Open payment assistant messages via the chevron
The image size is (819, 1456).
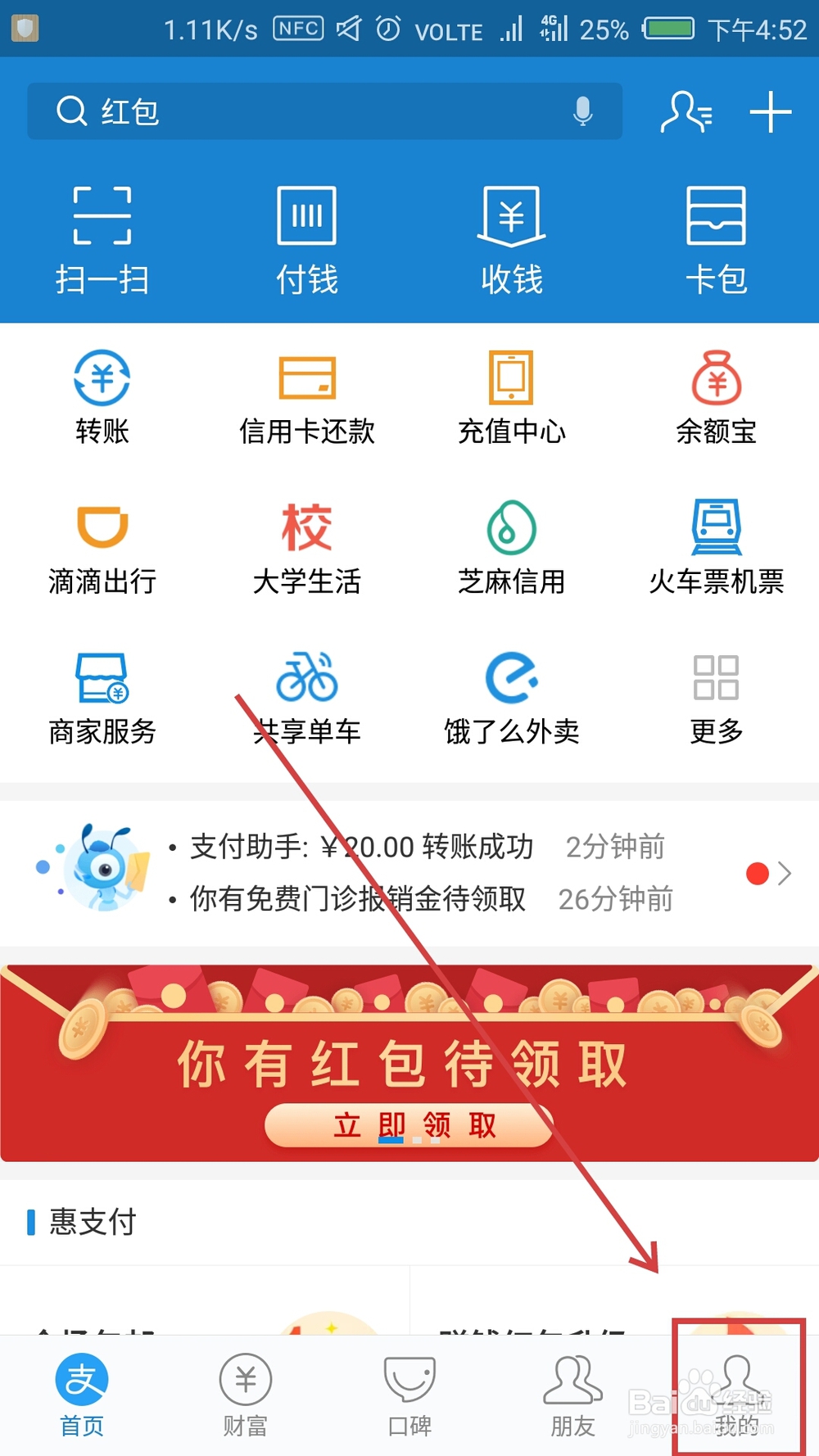click(x=785, y=873)
